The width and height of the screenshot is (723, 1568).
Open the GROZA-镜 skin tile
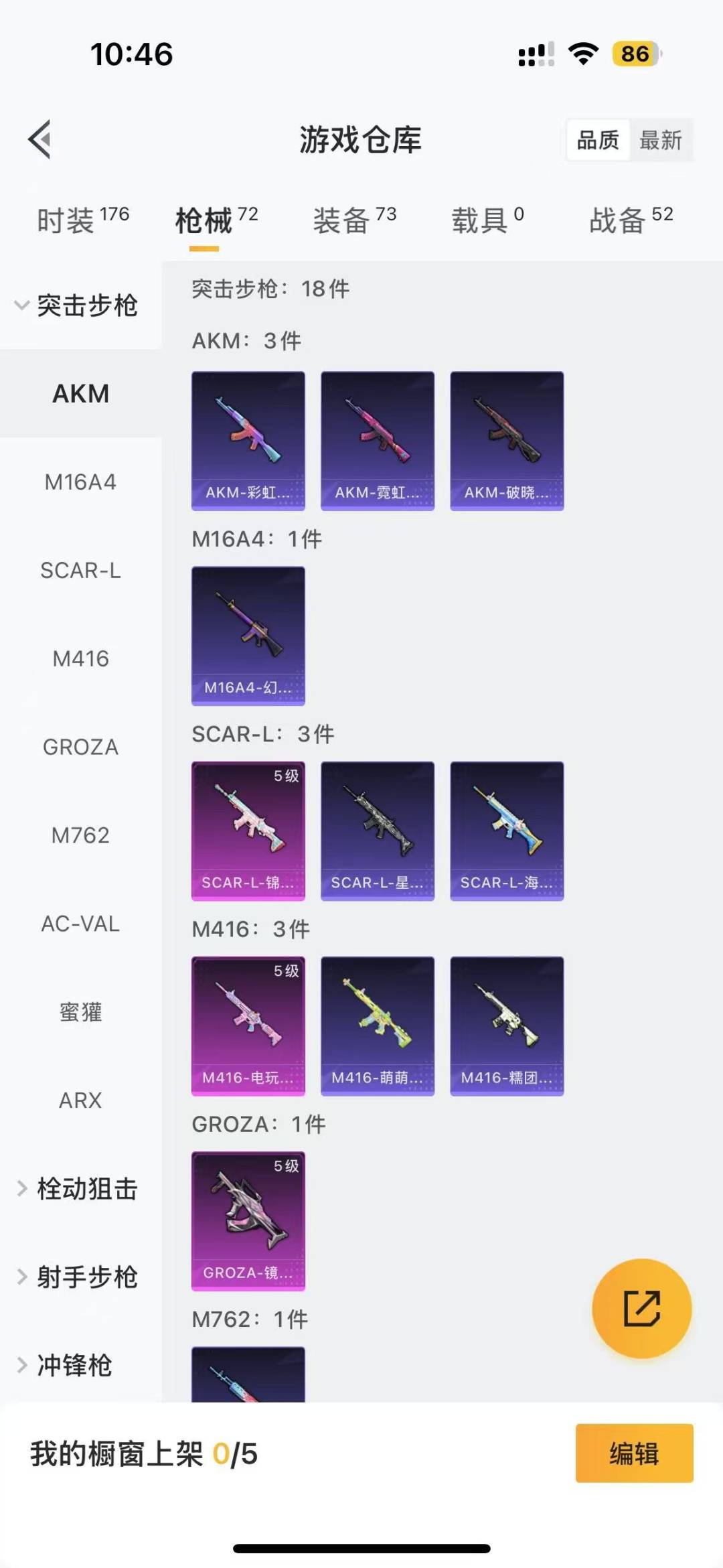pos(248,1220)
